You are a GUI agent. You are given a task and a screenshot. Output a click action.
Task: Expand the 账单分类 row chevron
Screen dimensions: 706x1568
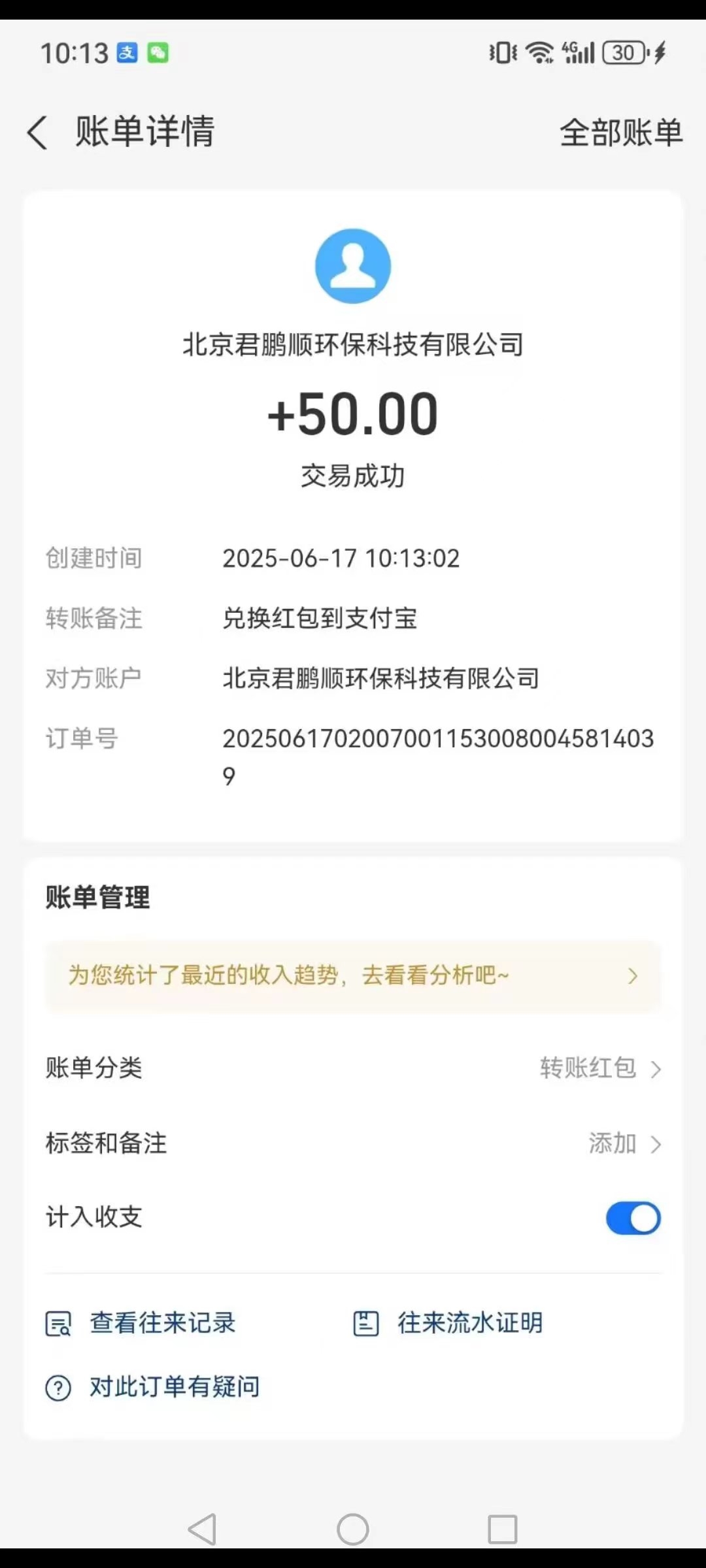coord(657,1069)
